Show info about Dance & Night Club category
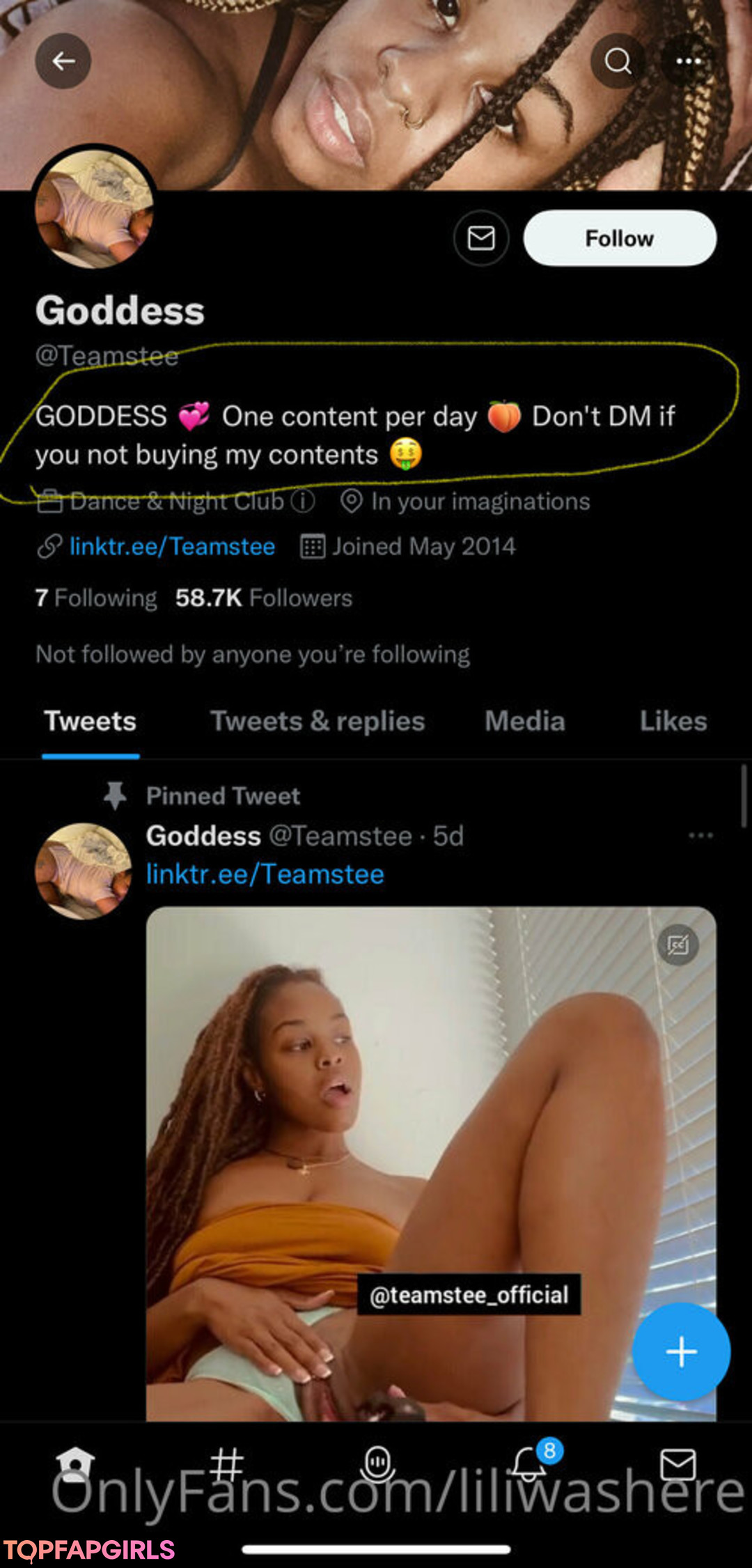The image size is (752, 1568). 303,501
